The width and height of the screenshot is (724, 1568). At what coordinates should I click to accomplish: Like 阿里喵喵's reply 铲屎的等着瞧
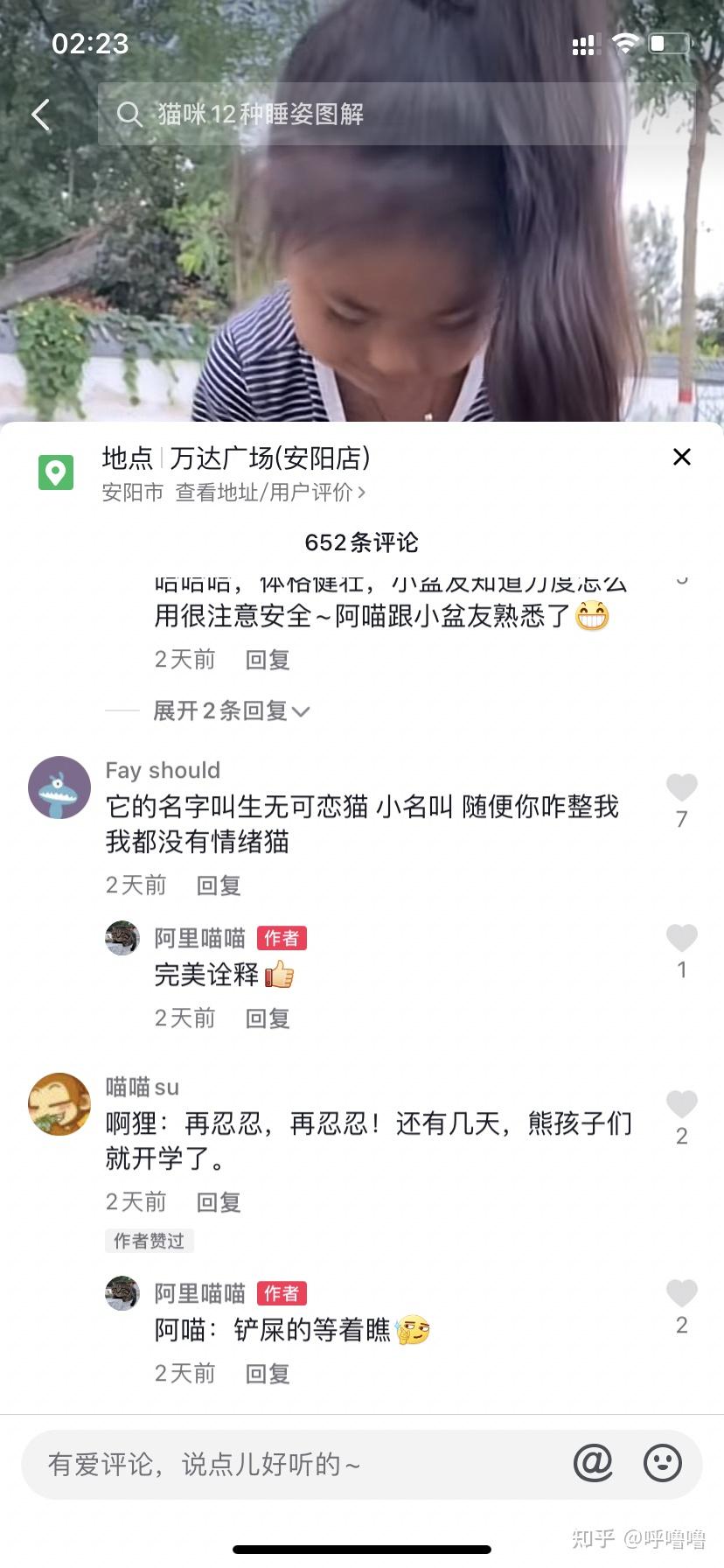tap(682, 1293)
